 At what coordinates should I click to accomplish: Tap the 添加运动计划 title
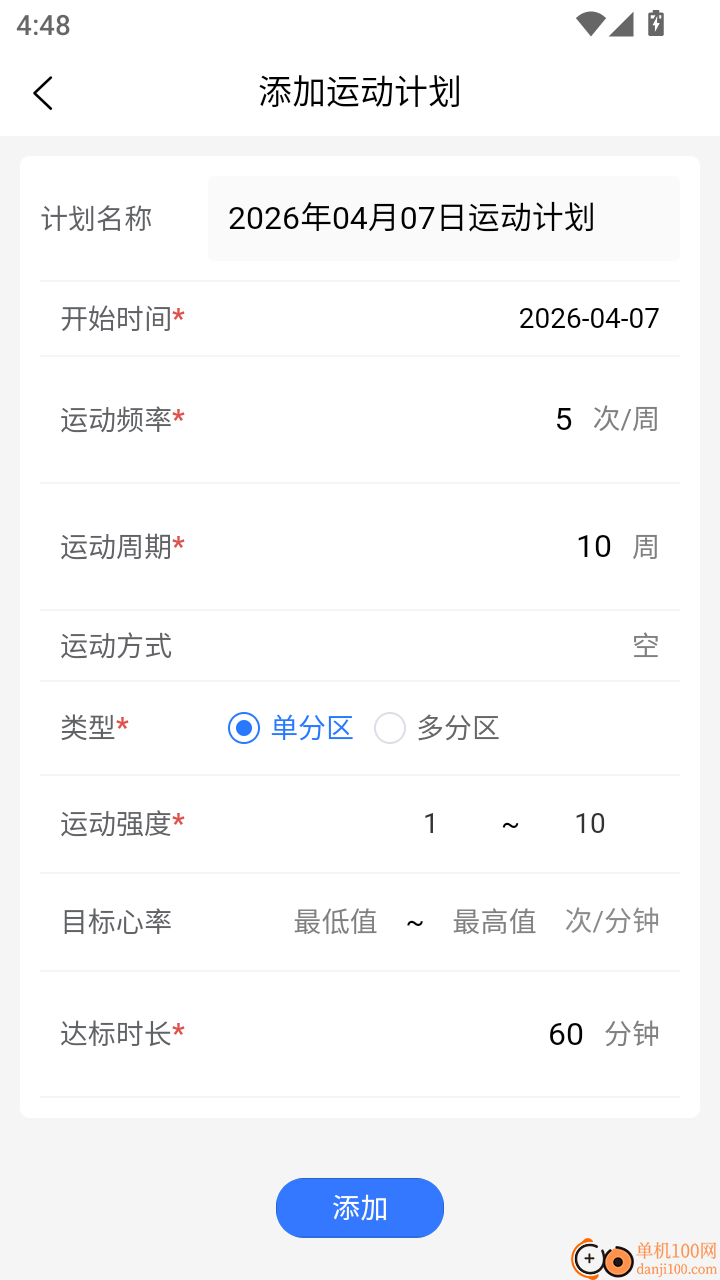point(360,92)
